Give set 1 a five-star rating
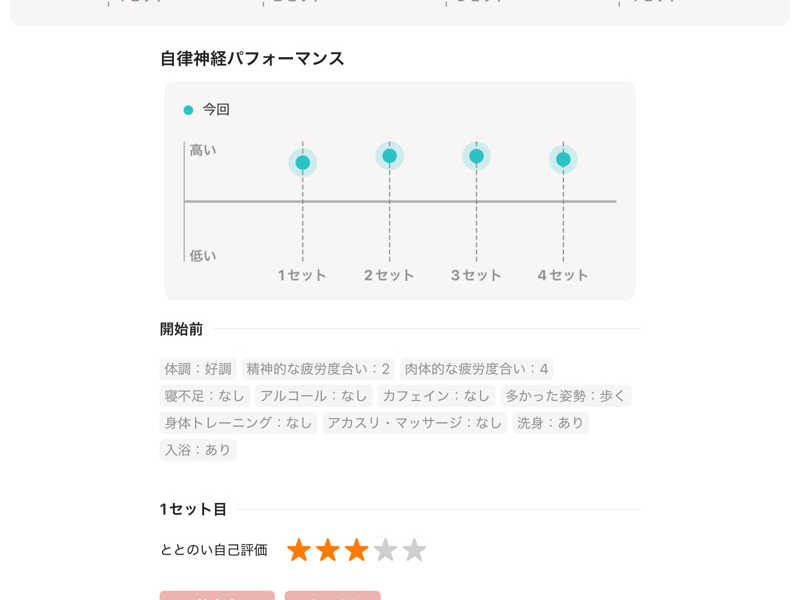This screenshot has height=600, width=800. (x=414, y=550)
